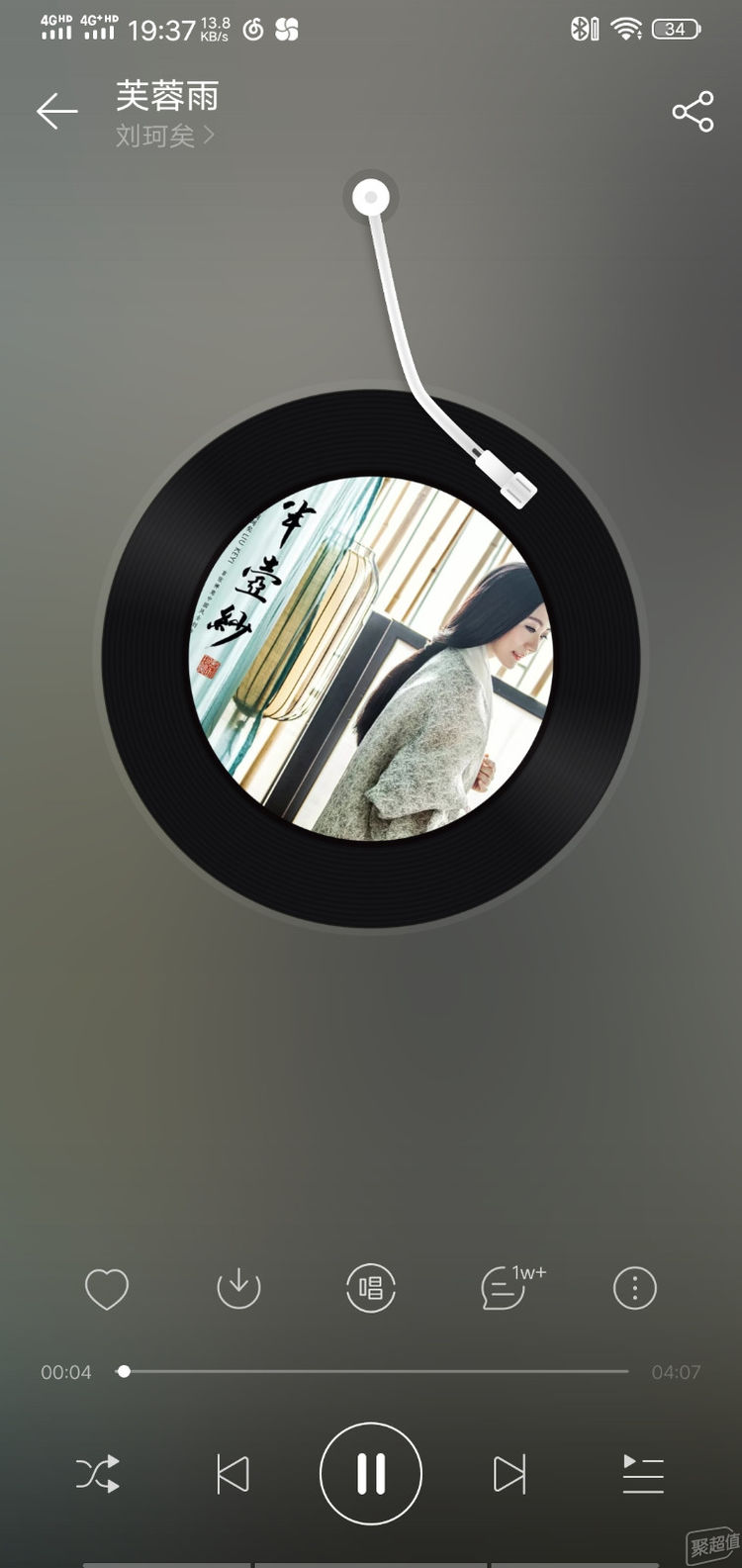Skip to the next track

tap(510, 1473)
